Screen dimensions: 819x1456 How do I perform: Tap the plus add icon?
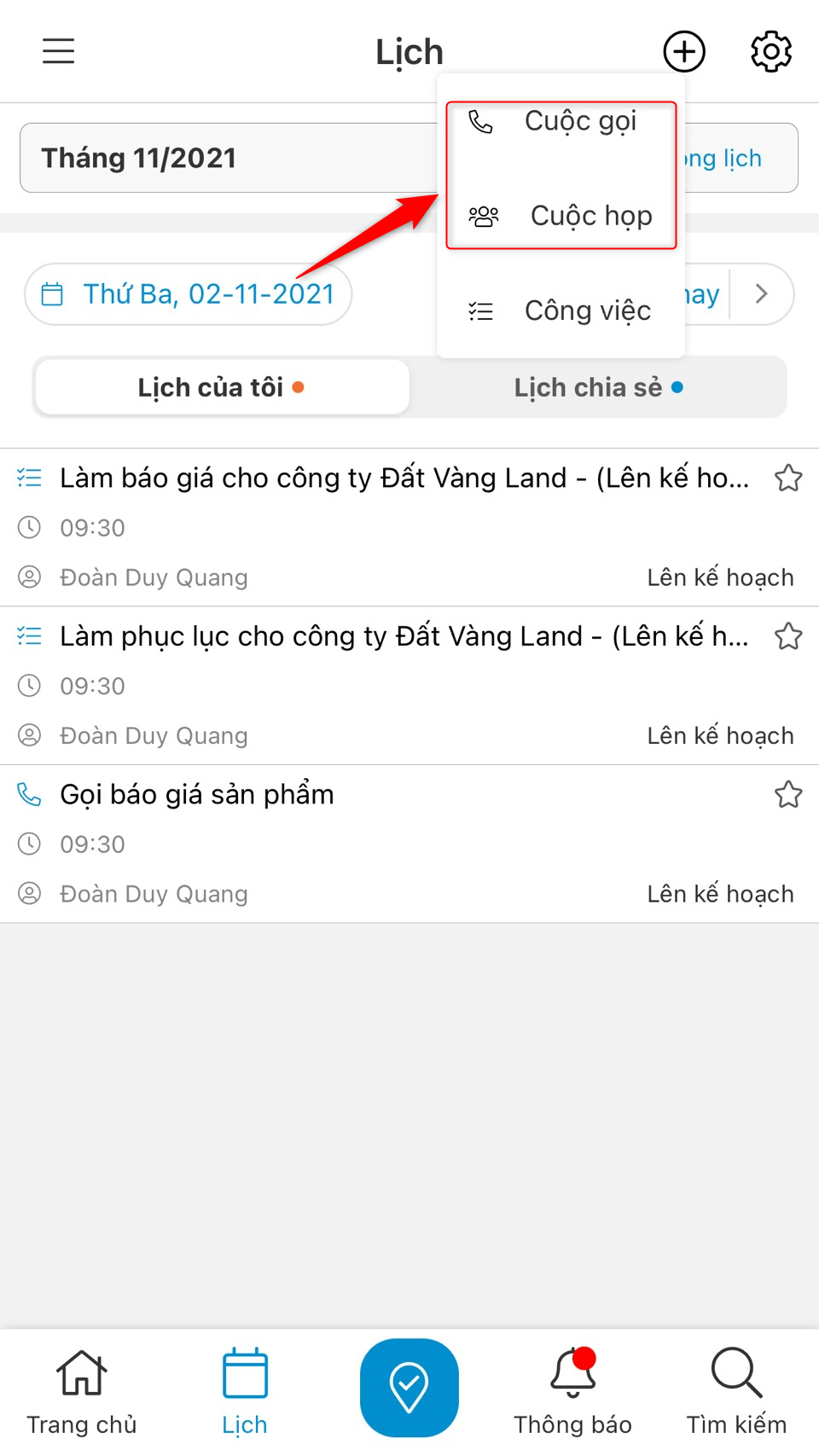(x=684, y=52)
